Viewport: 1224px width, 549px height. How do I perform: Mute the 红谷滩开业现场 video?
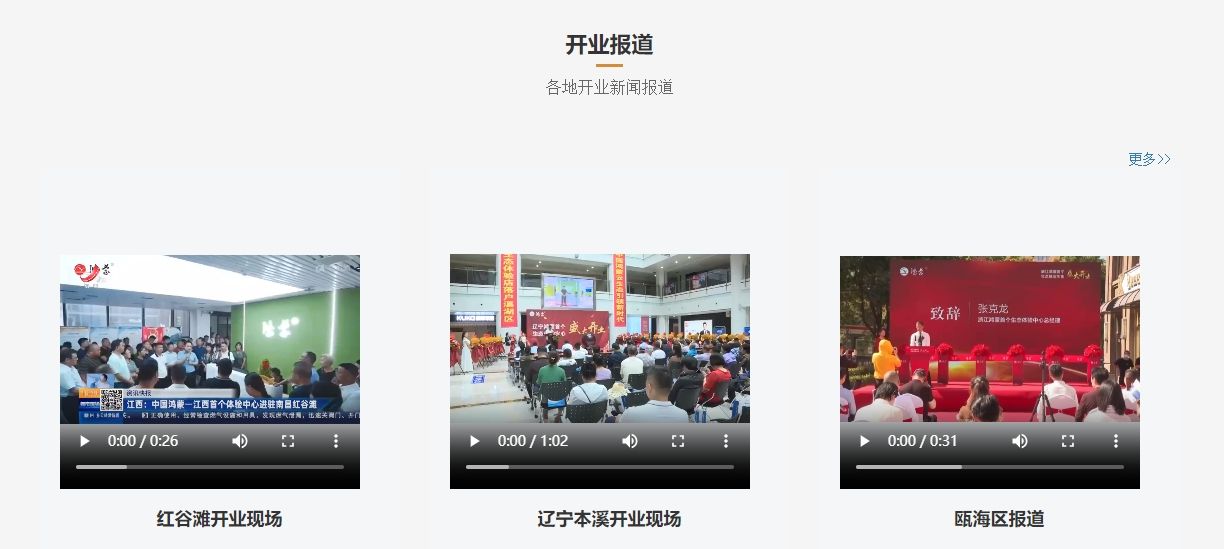pos(240,441)
